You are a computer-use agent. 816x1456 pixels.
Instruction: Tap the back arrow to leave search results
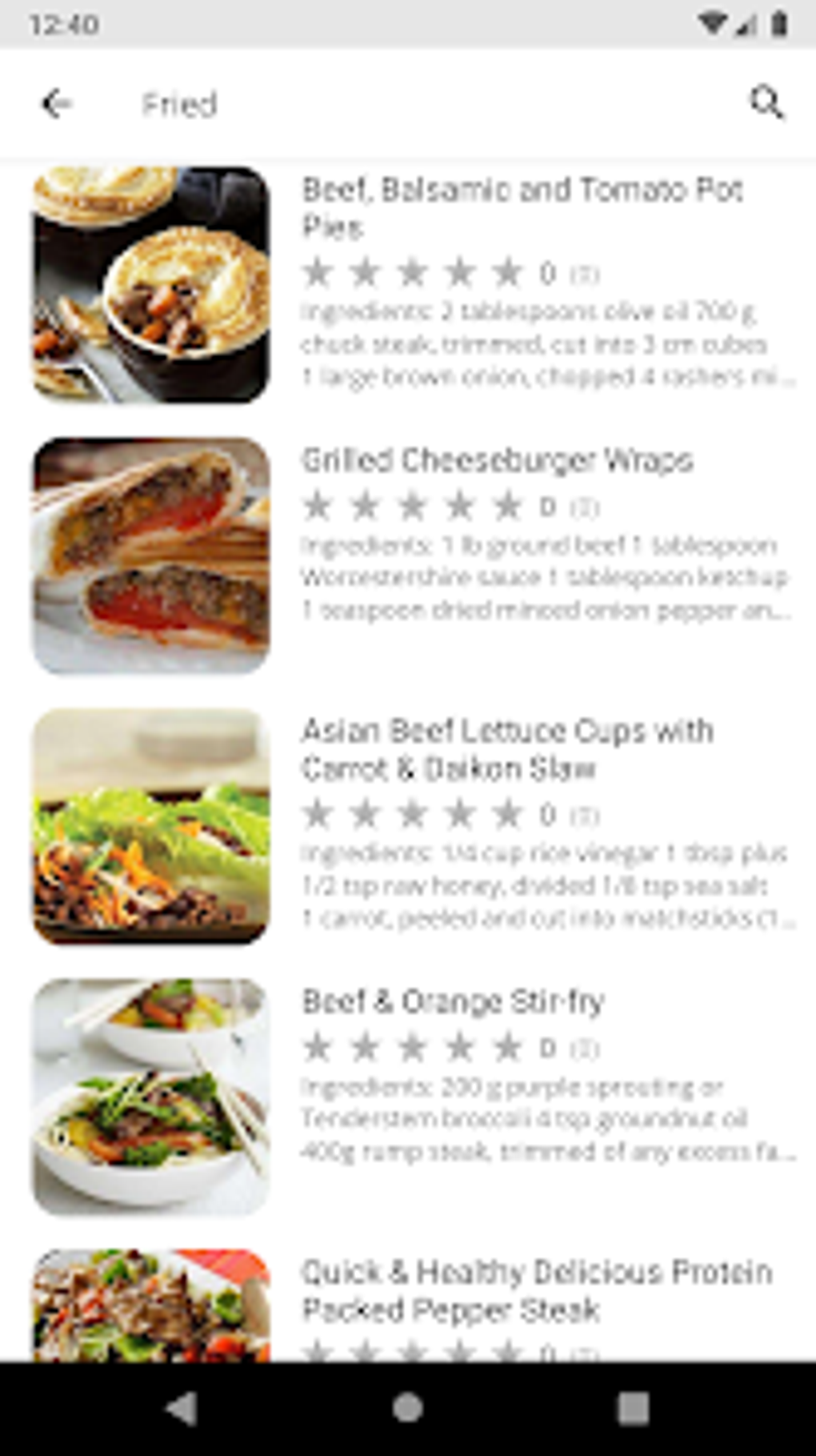[x=55, y=103]
